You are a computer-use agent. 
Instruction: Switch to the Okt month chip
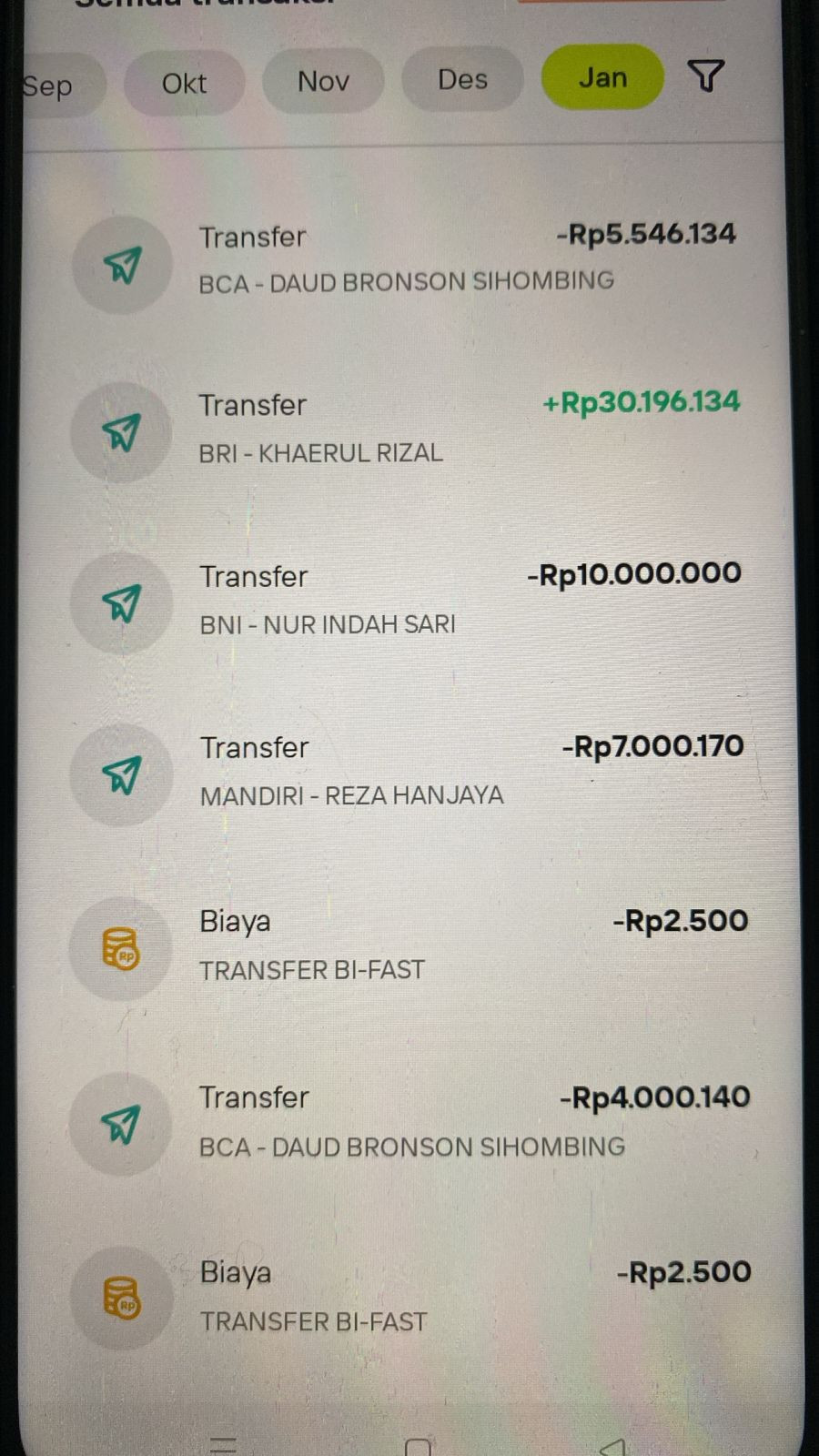pos(184,84)
